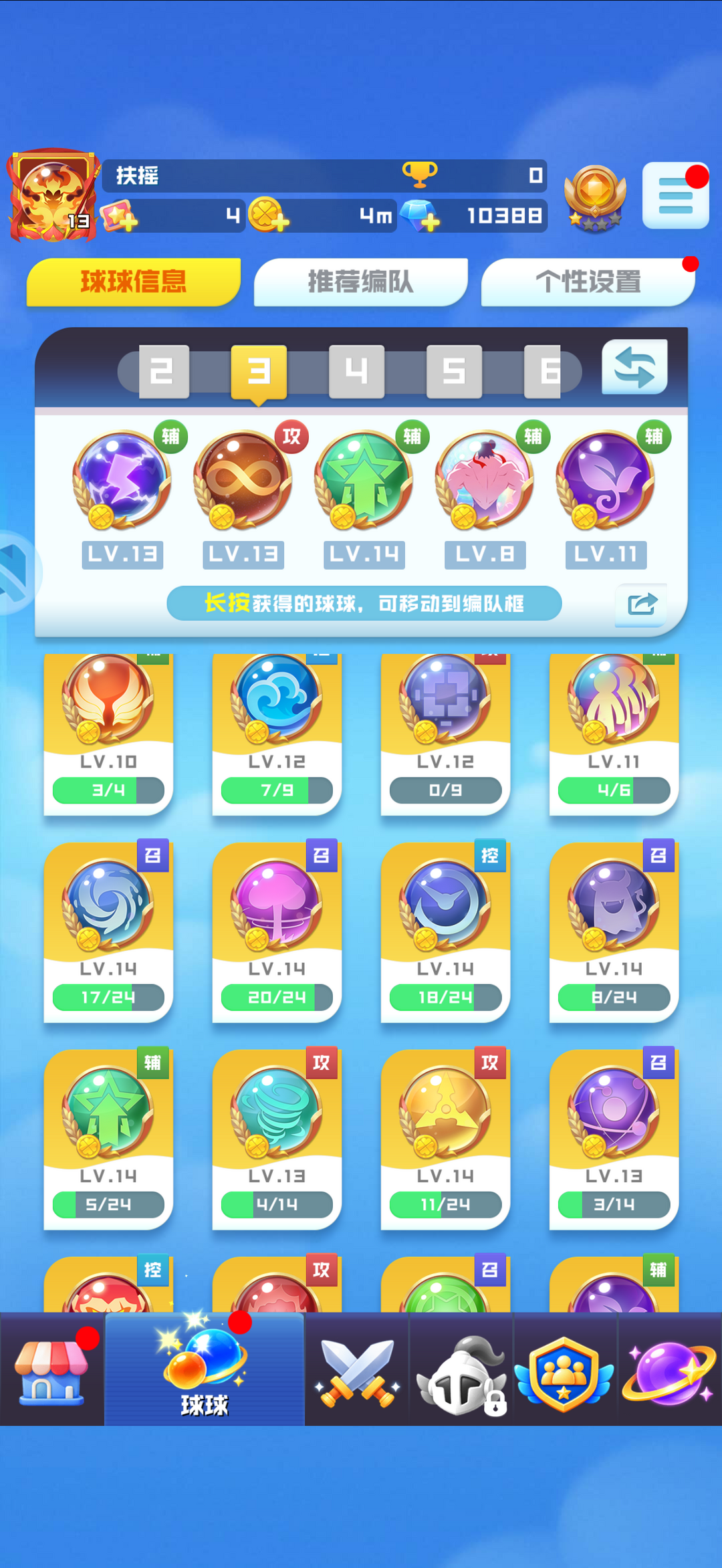Add gold coins with the plus icon
722x1568 pixels.
[269, 215]
